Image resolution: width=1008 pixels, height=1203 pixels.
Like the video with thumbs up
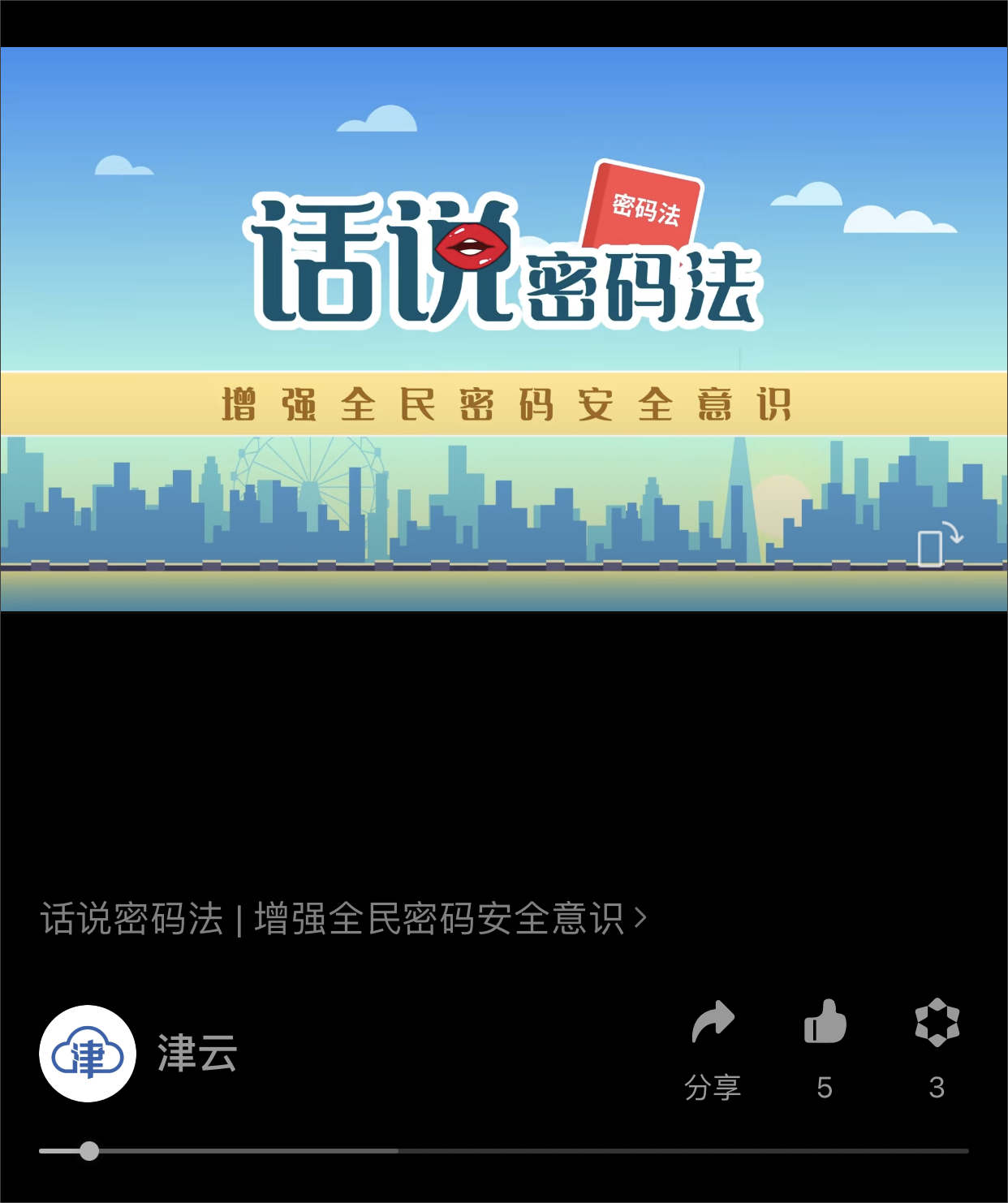click(x=825, y=1047)
